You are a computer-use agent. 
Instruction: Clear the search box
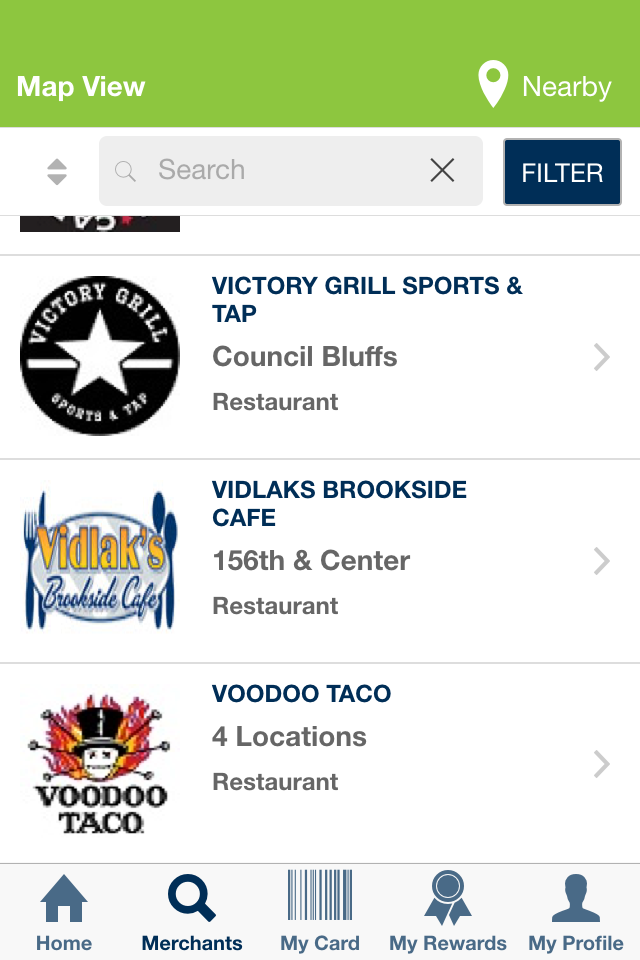(x=442, y=170)
